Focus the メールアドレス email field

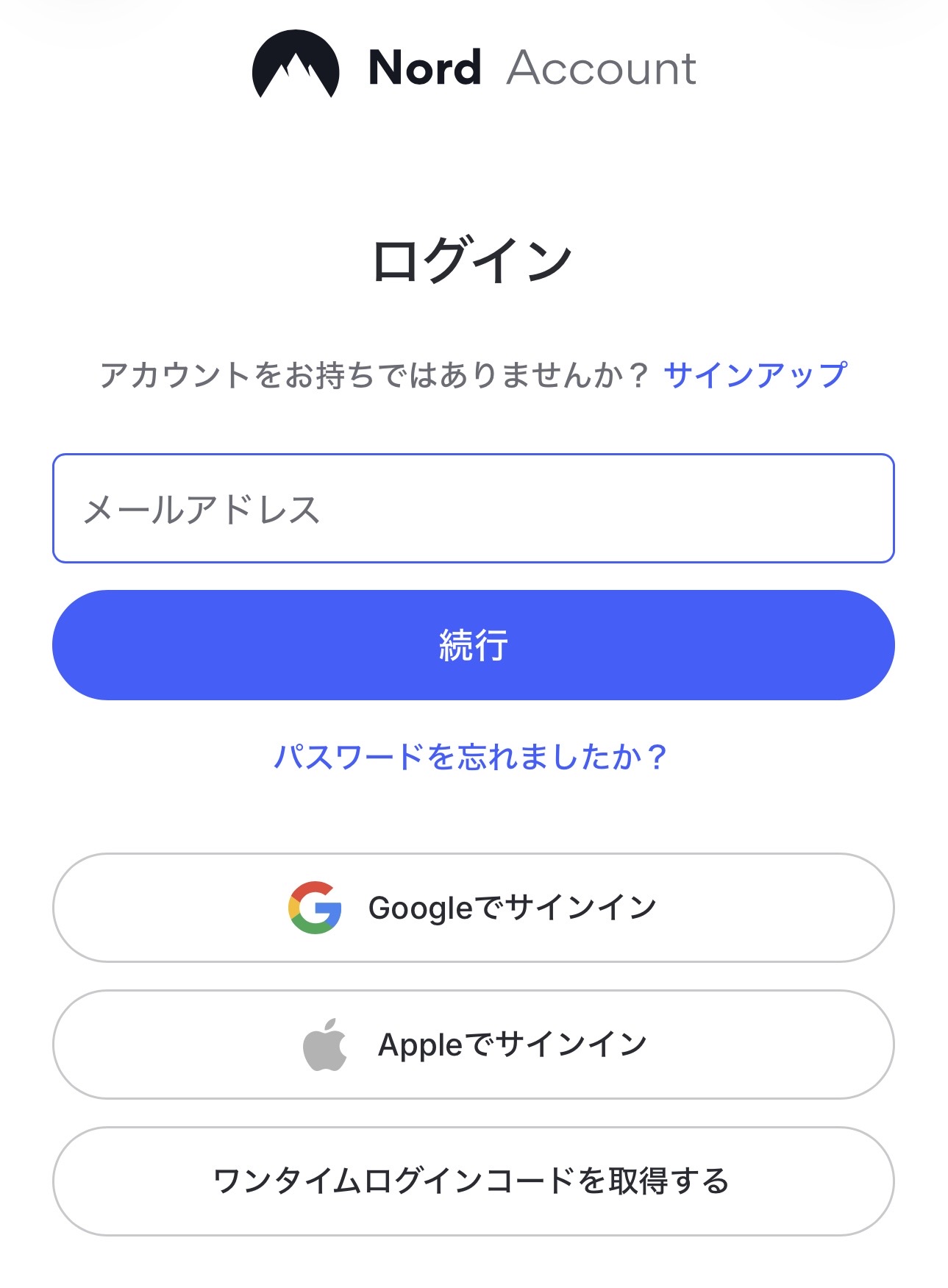coord(473,508)
